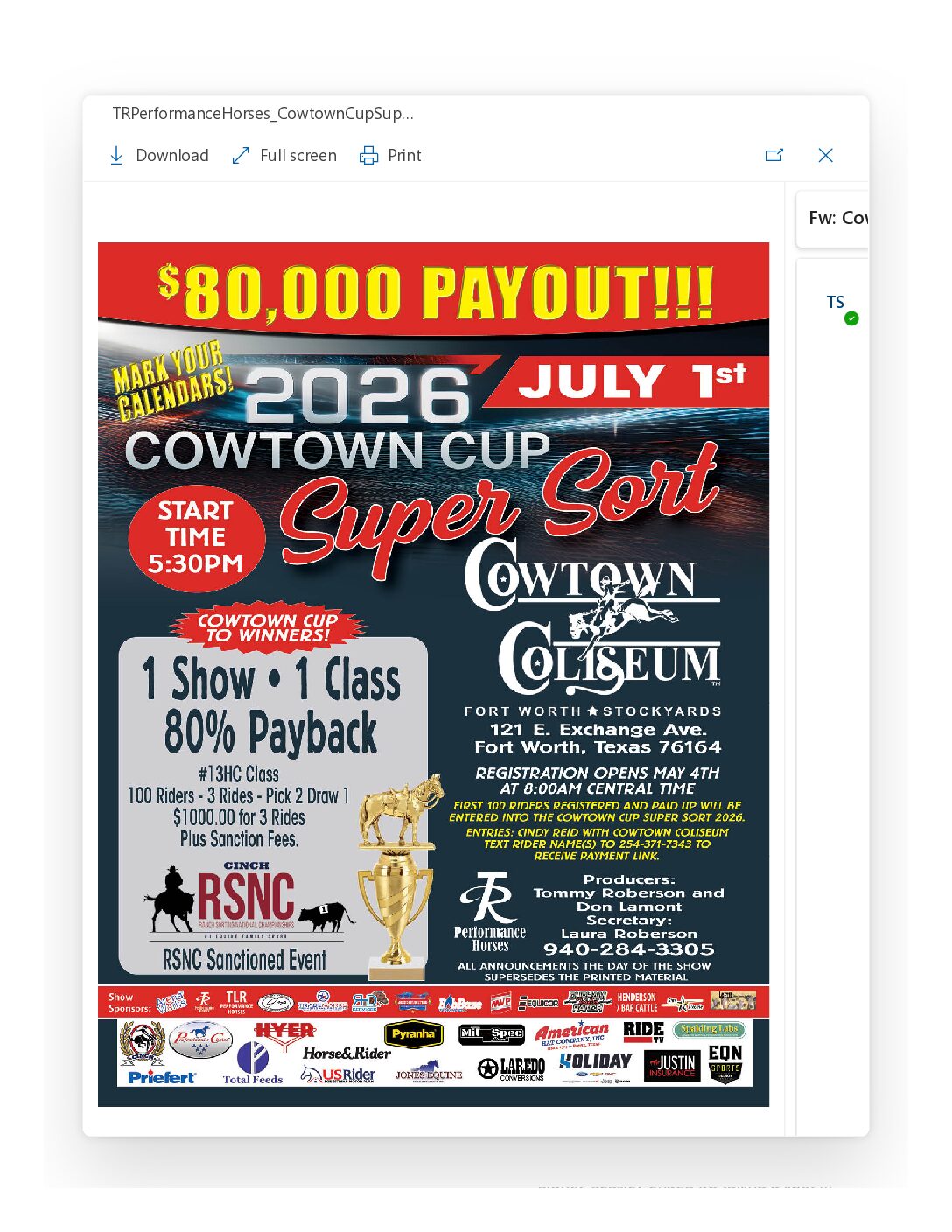Download the Cowtown Cup attachment
Screen dimensions: 952x1232
(158, 155)
